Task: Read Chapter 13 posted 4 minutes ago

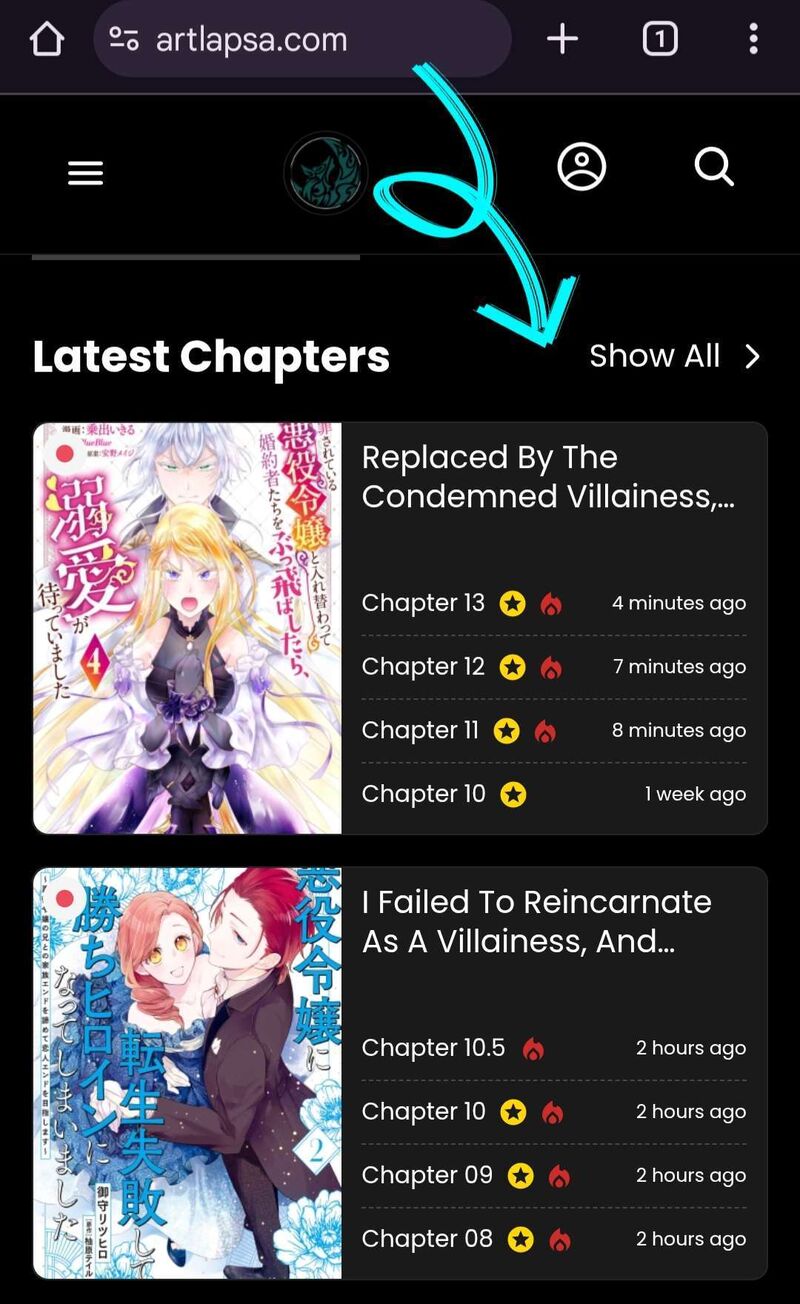Action: (424, 603)
